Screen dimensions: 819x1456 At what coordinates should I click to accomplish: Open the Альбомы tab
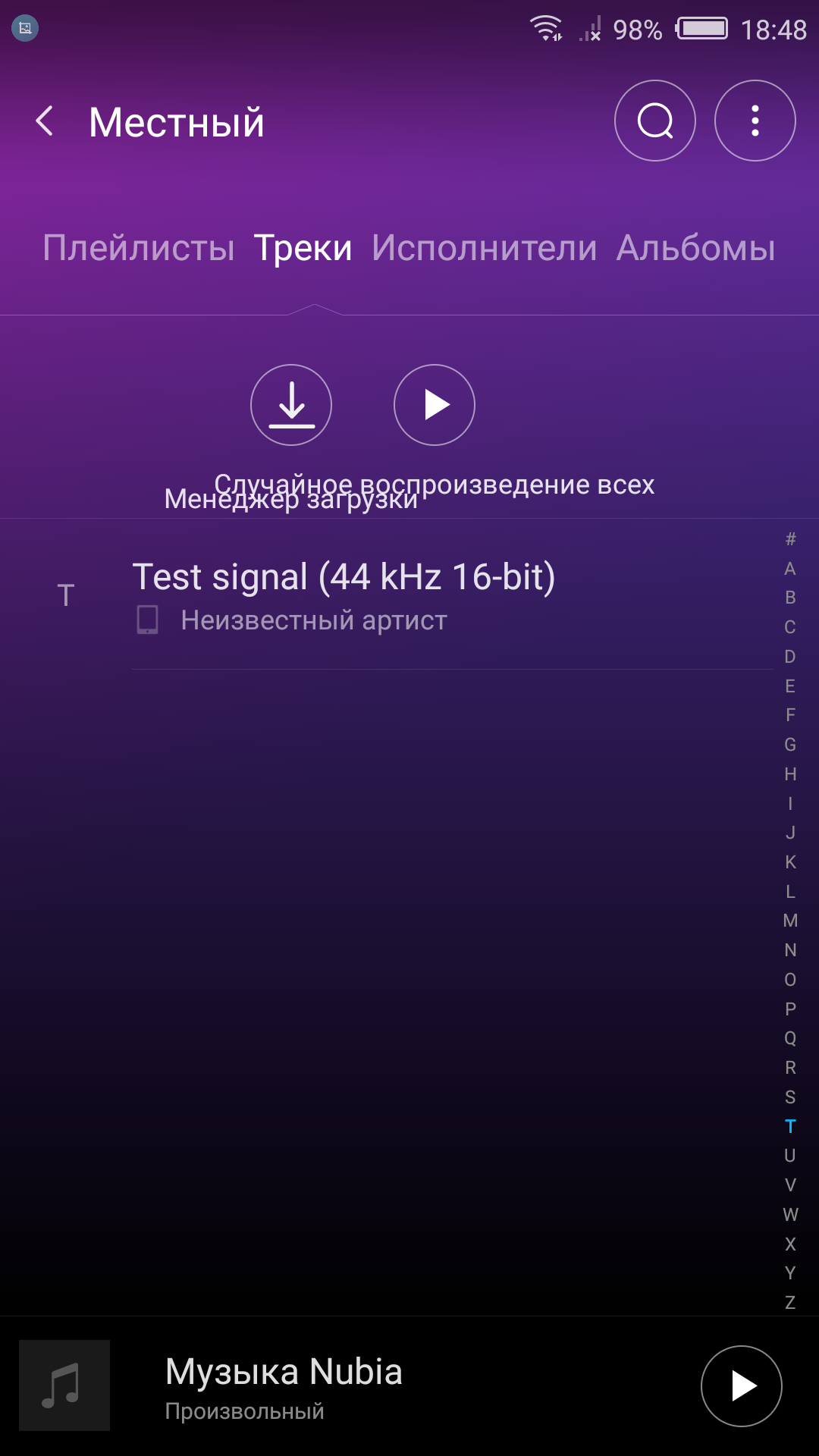point(695,248)
